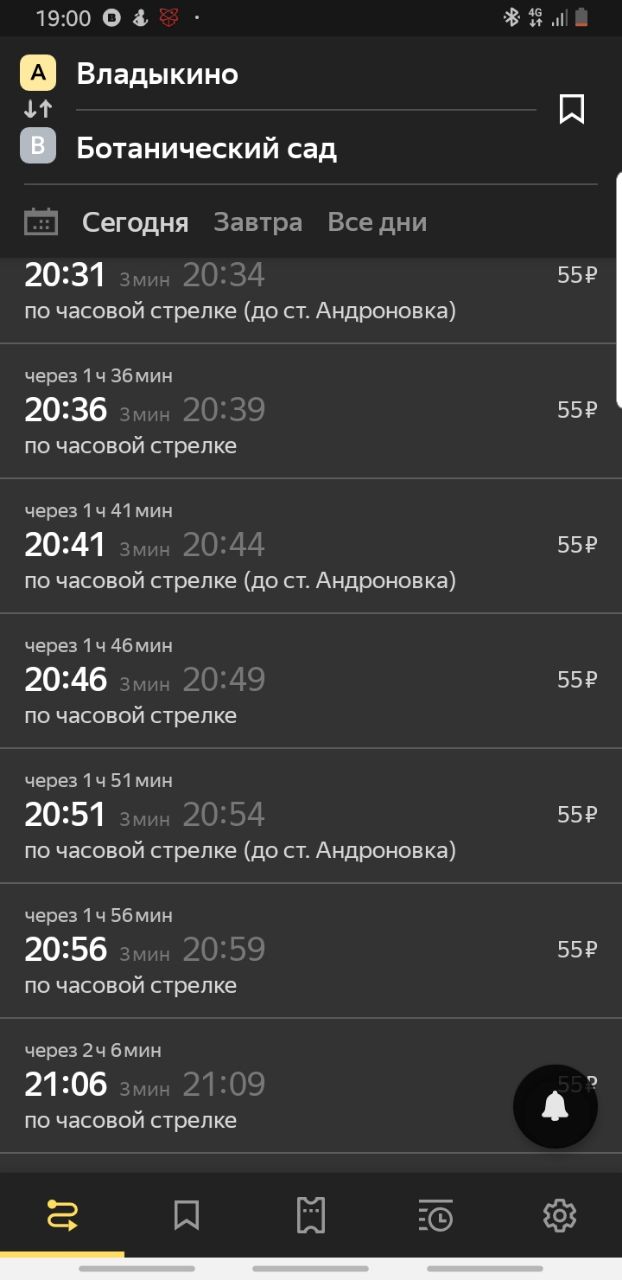Open the favorites bookmark tab

pyautogui.click(x=186, y=1215)
